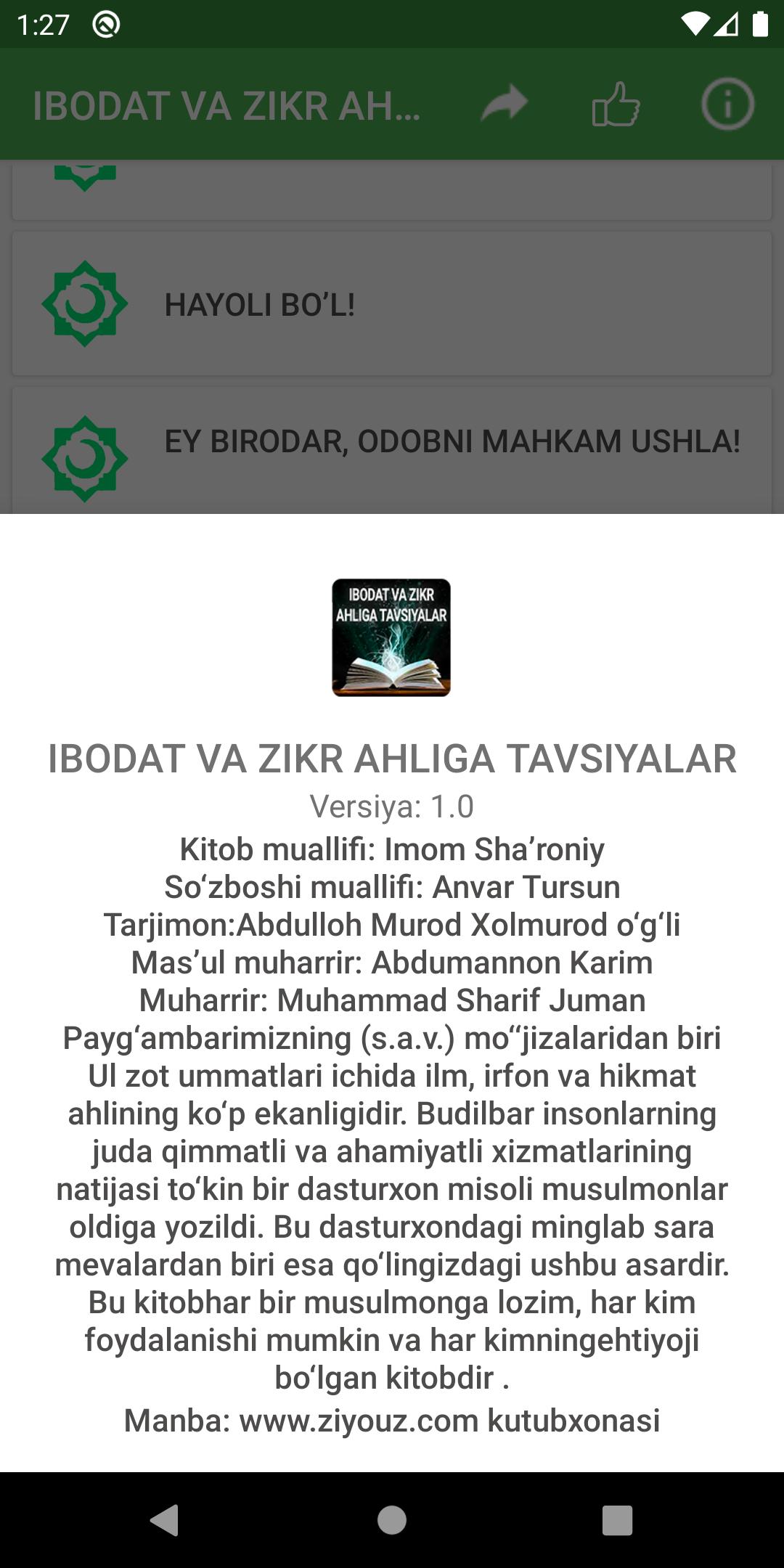Tap the system home button

(x=392, y=1520)
